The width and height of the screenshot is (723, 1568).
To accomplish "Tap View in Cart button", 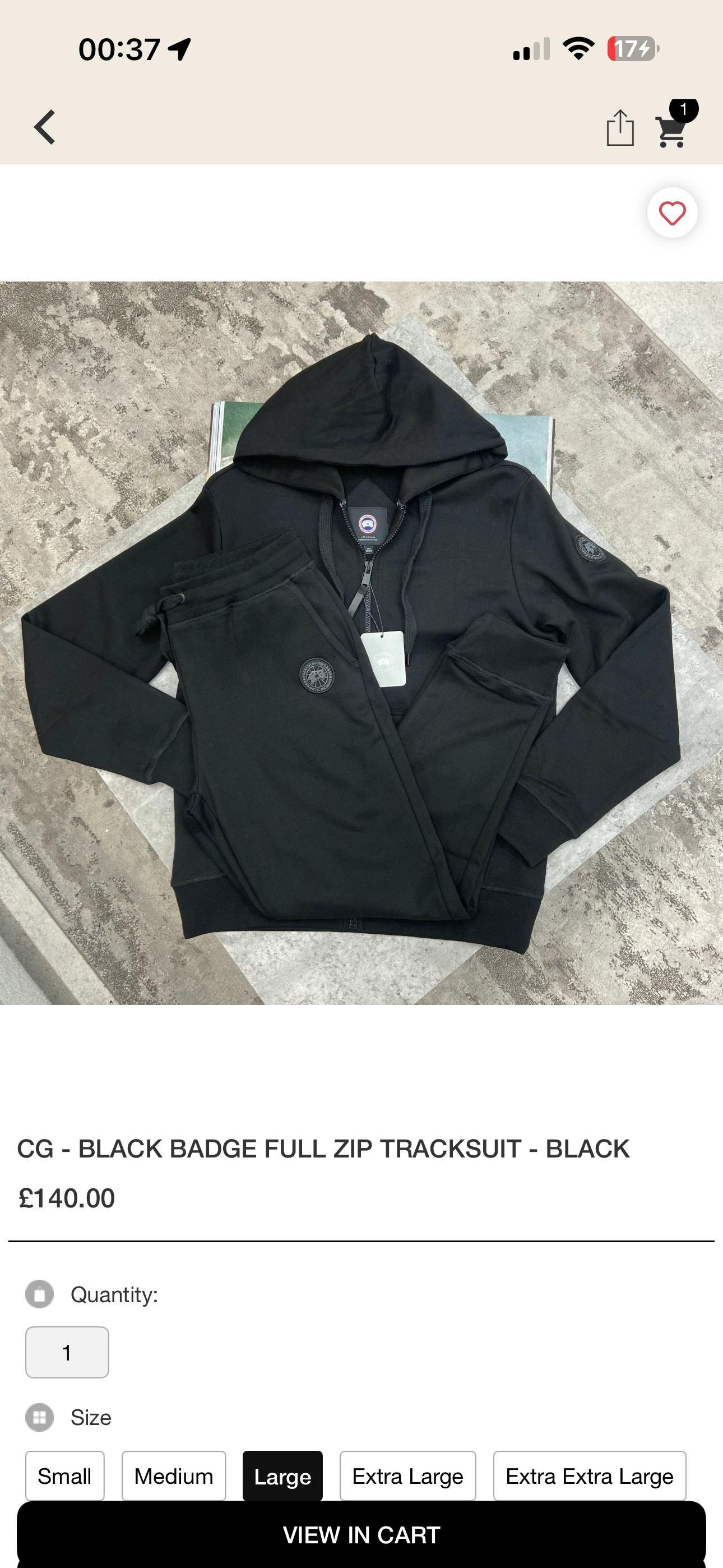I will point(361,1534).
